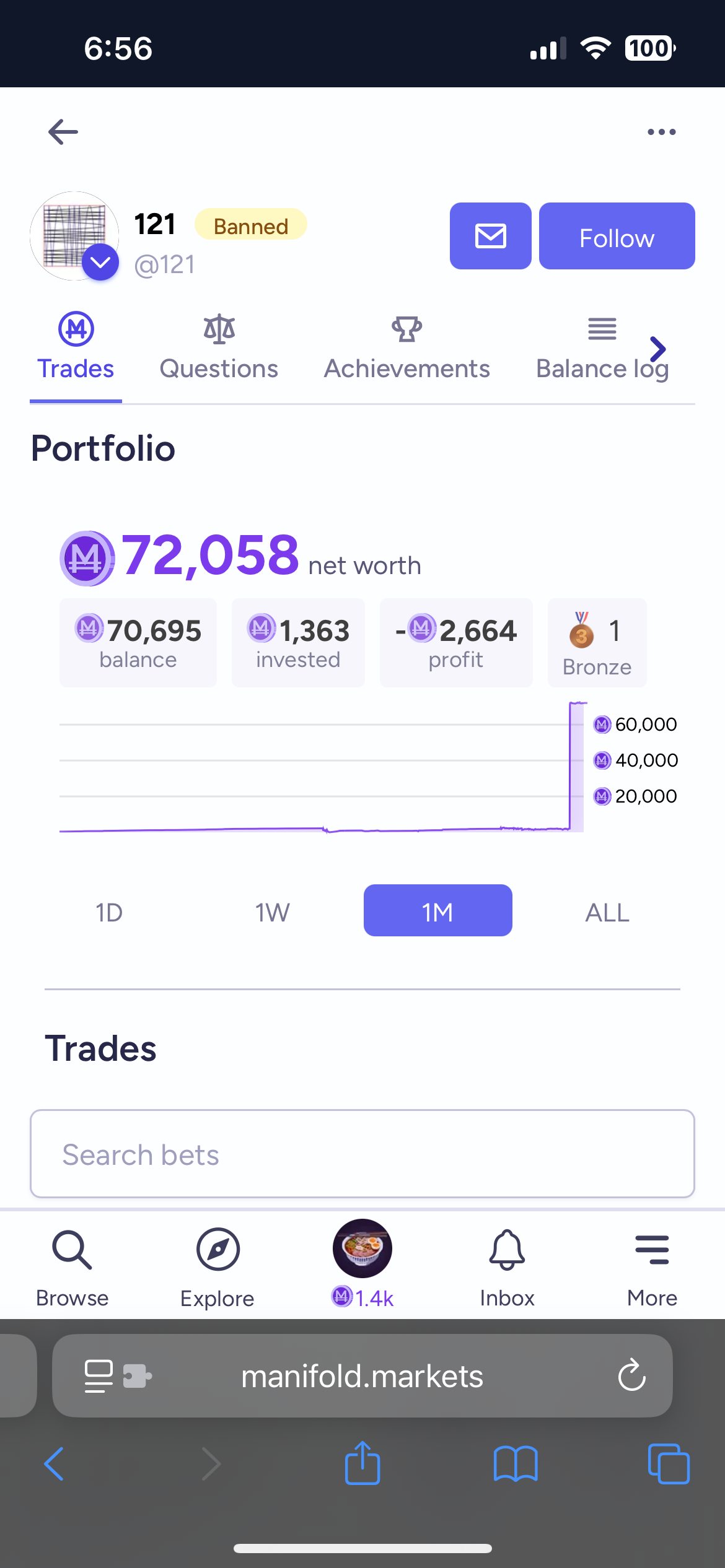The height and width of the screenshot is (1568, 725).
Task: Reload the manifold.markets page
Action: click(x=631, y=1376)
